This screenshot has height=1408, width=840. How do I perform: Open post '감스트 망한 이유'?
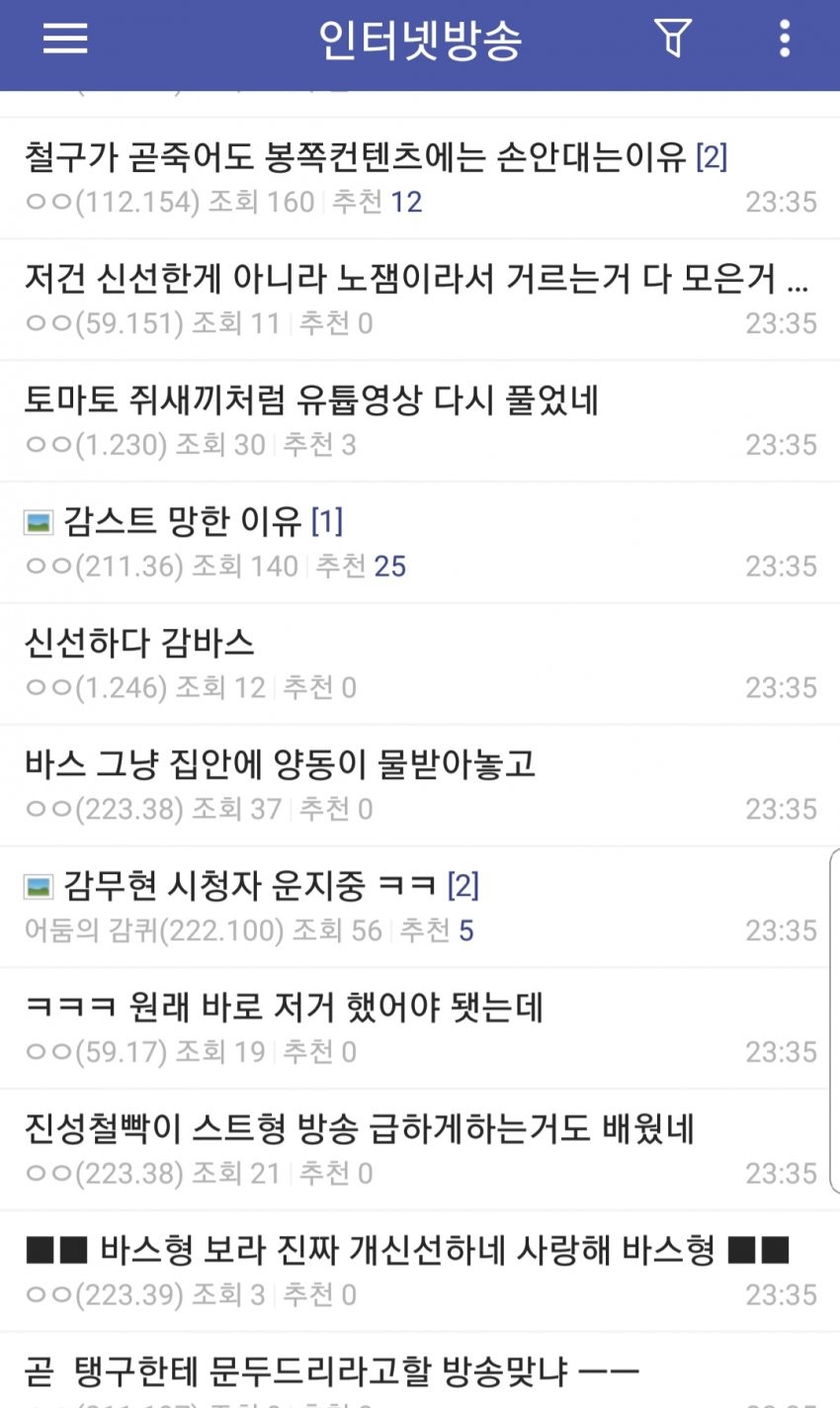pyautogui.click(x=183, y=521)
